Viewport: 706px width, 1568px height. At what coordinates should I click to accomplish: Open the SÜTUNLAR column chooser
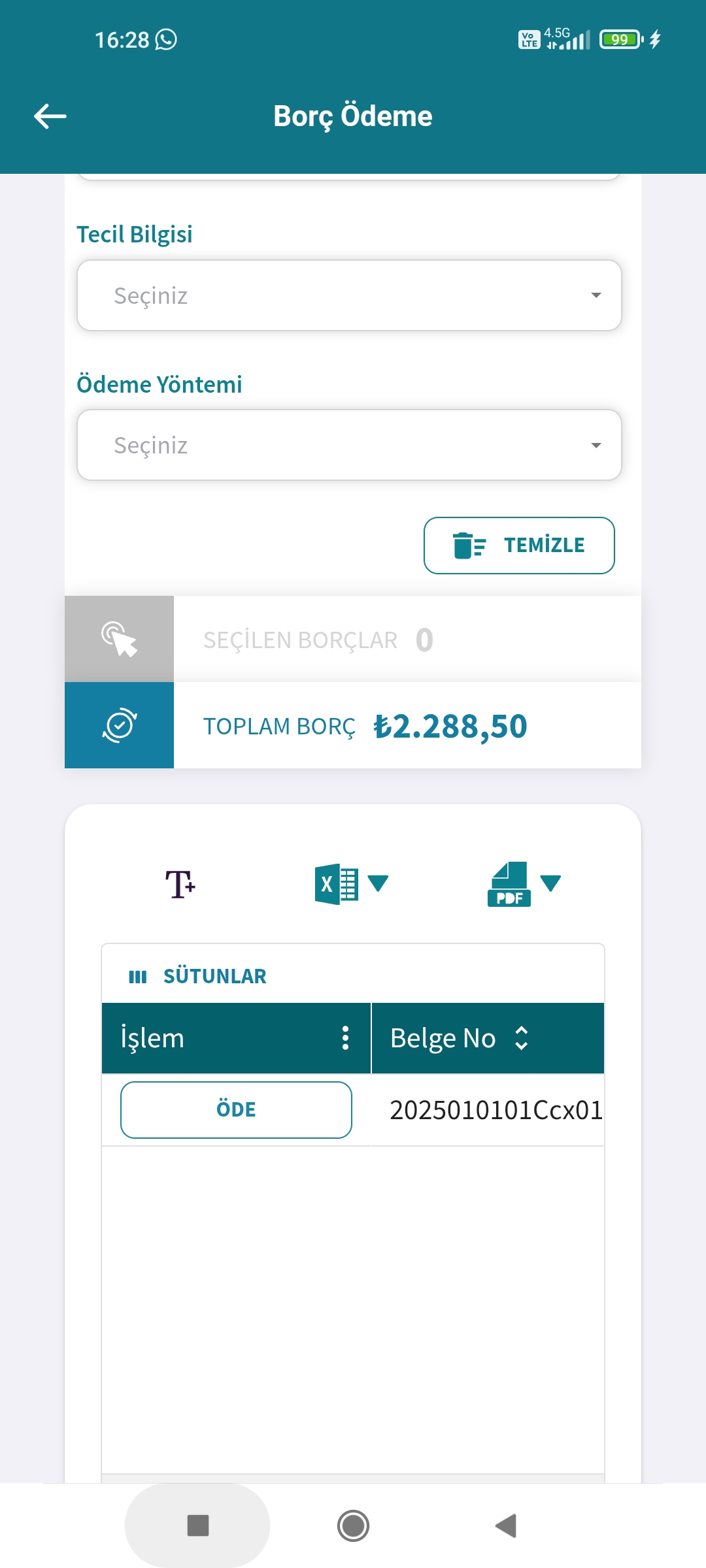[197, 976]
